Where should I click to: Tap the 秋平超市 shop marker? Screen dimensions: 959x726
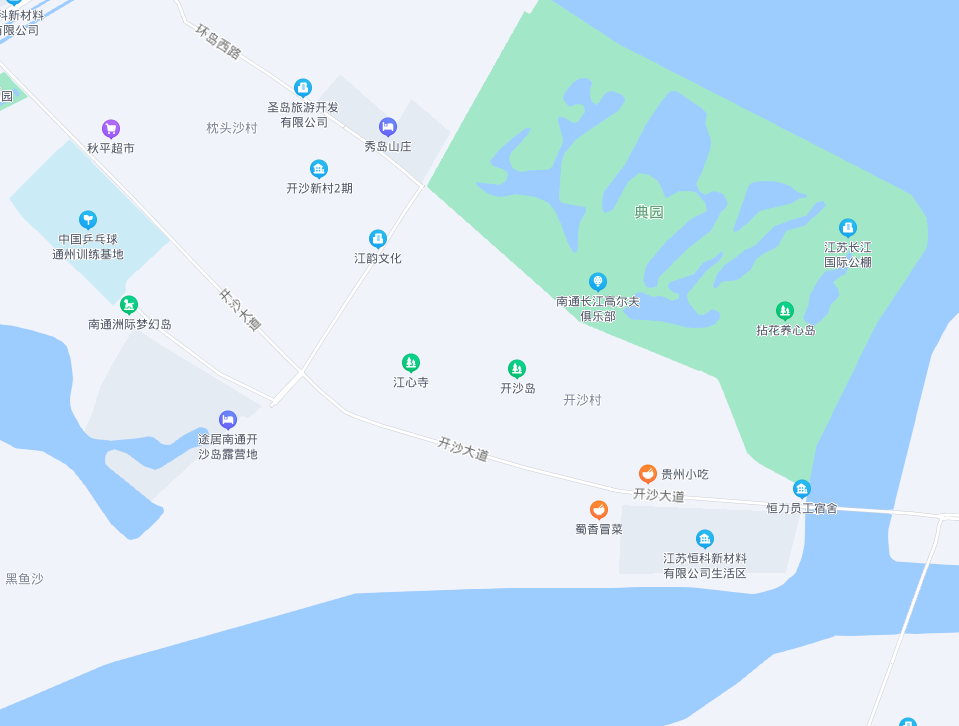[x=111, y=129]
